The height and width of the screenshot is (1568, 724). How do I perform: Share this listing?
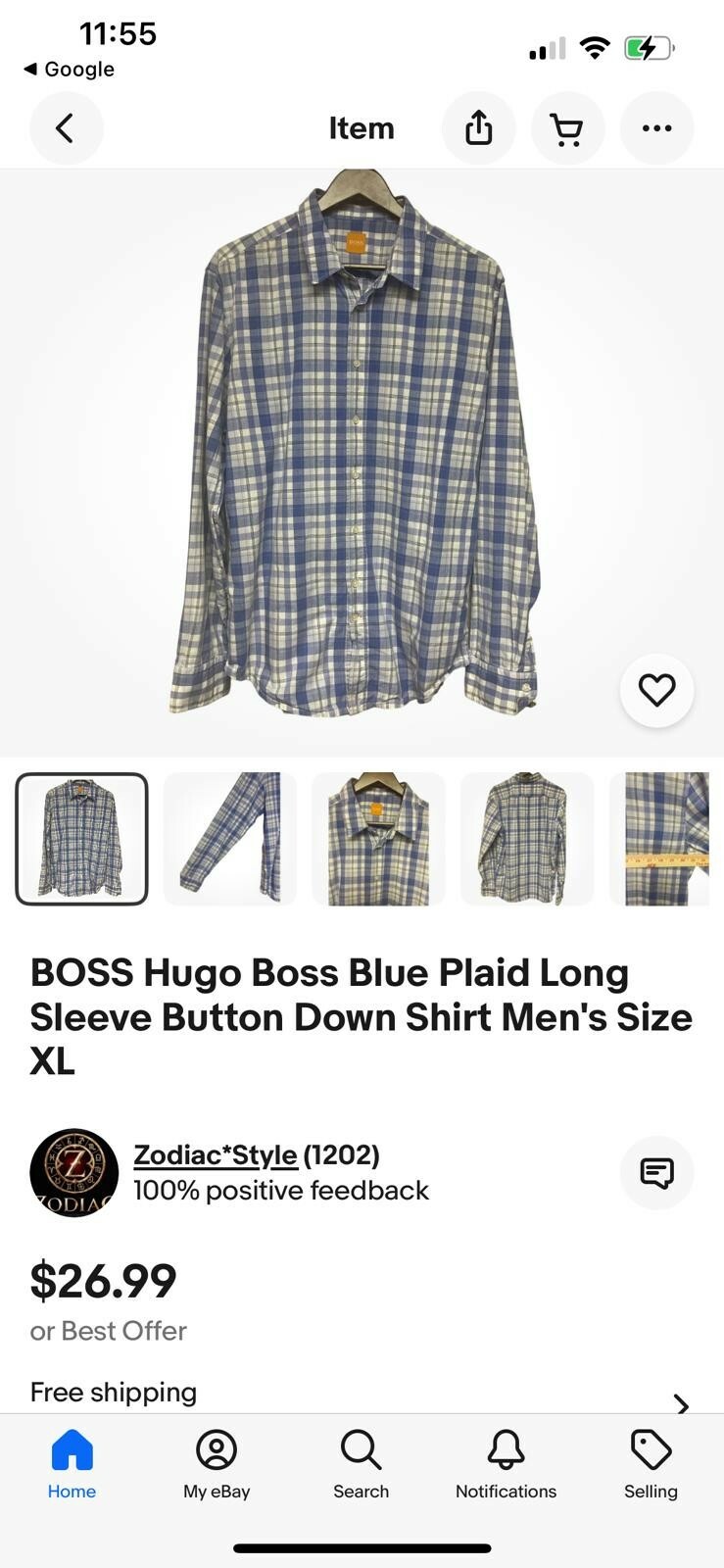point(478,128)
